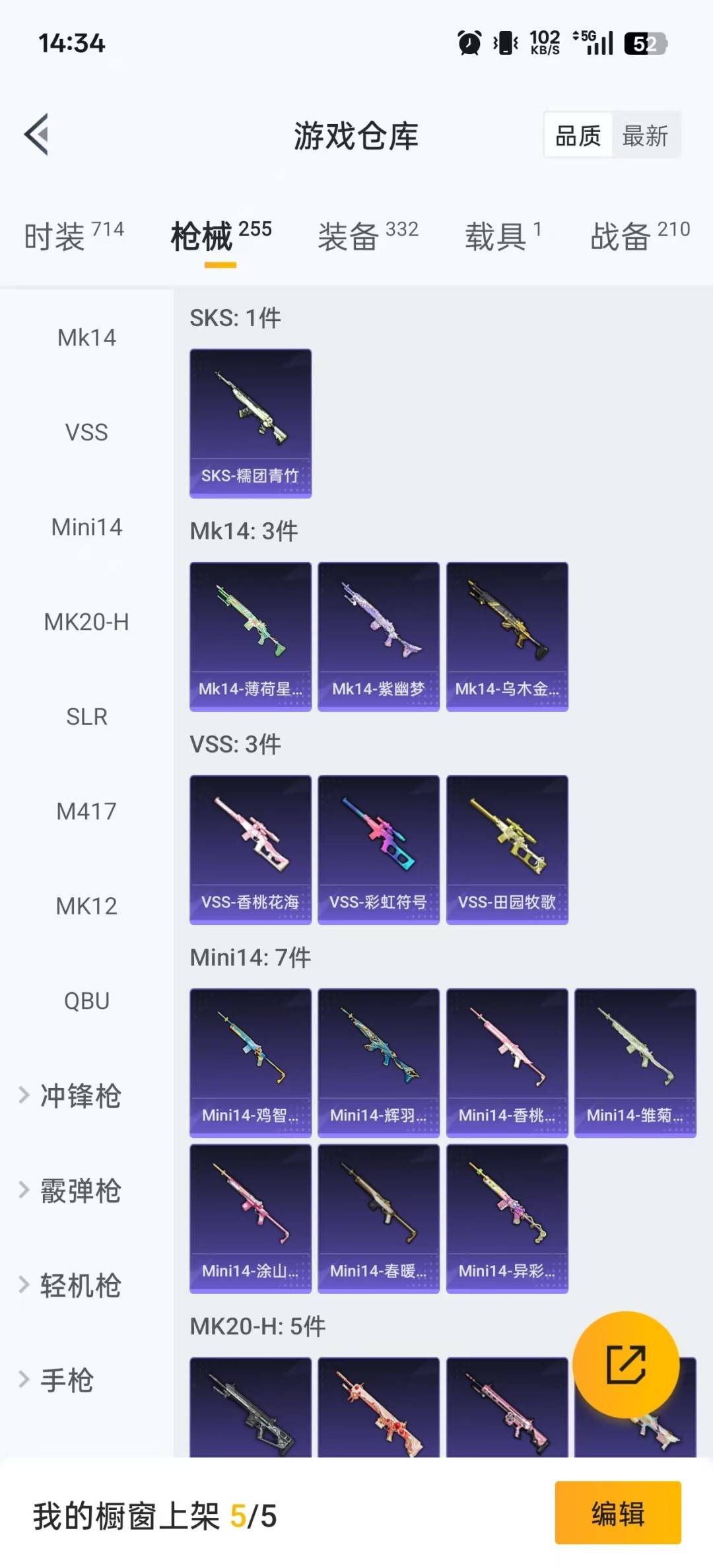
Task: Switch to the 战备 tab
Action: tap(640, 236)
